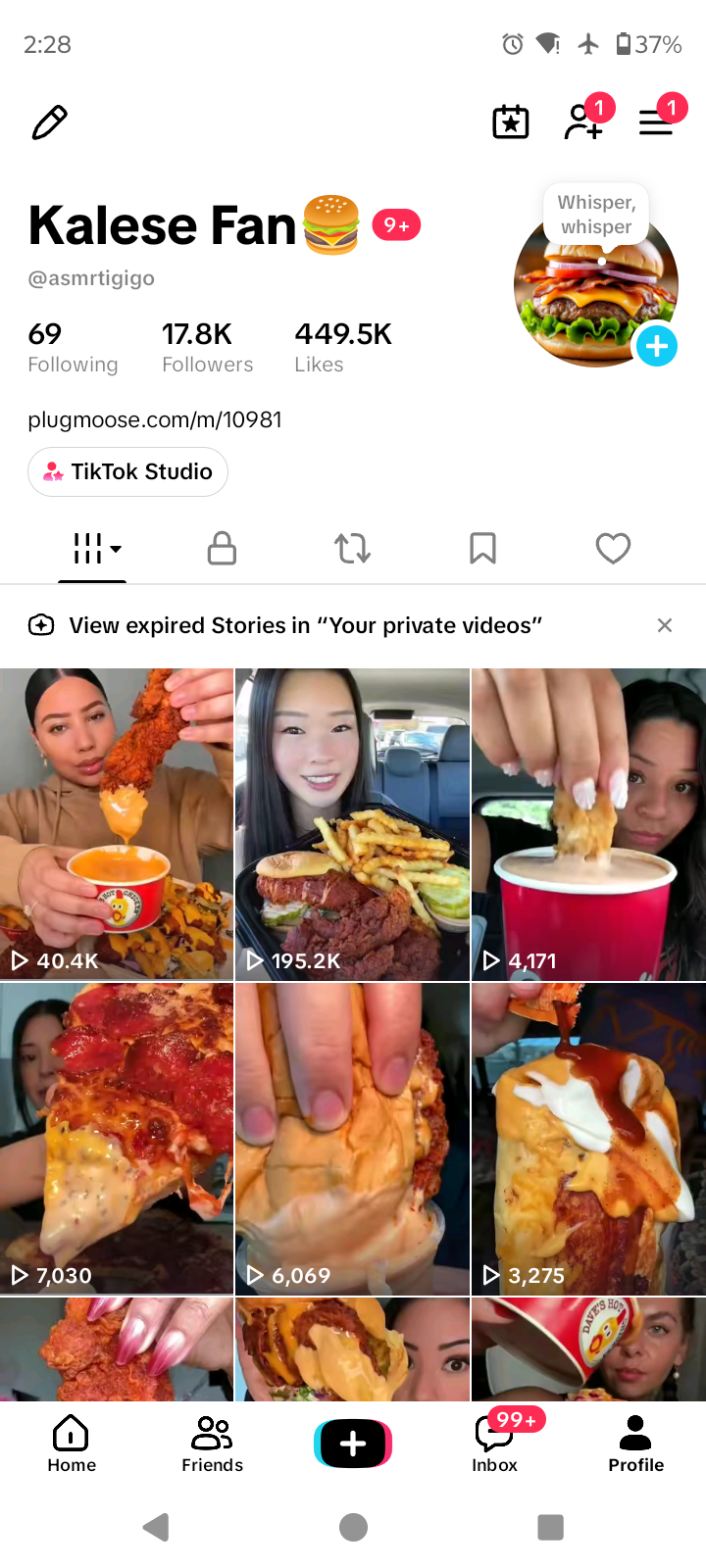706x1568 pixels.
Task: Tap the system back button
Action: coord(156,1527)
